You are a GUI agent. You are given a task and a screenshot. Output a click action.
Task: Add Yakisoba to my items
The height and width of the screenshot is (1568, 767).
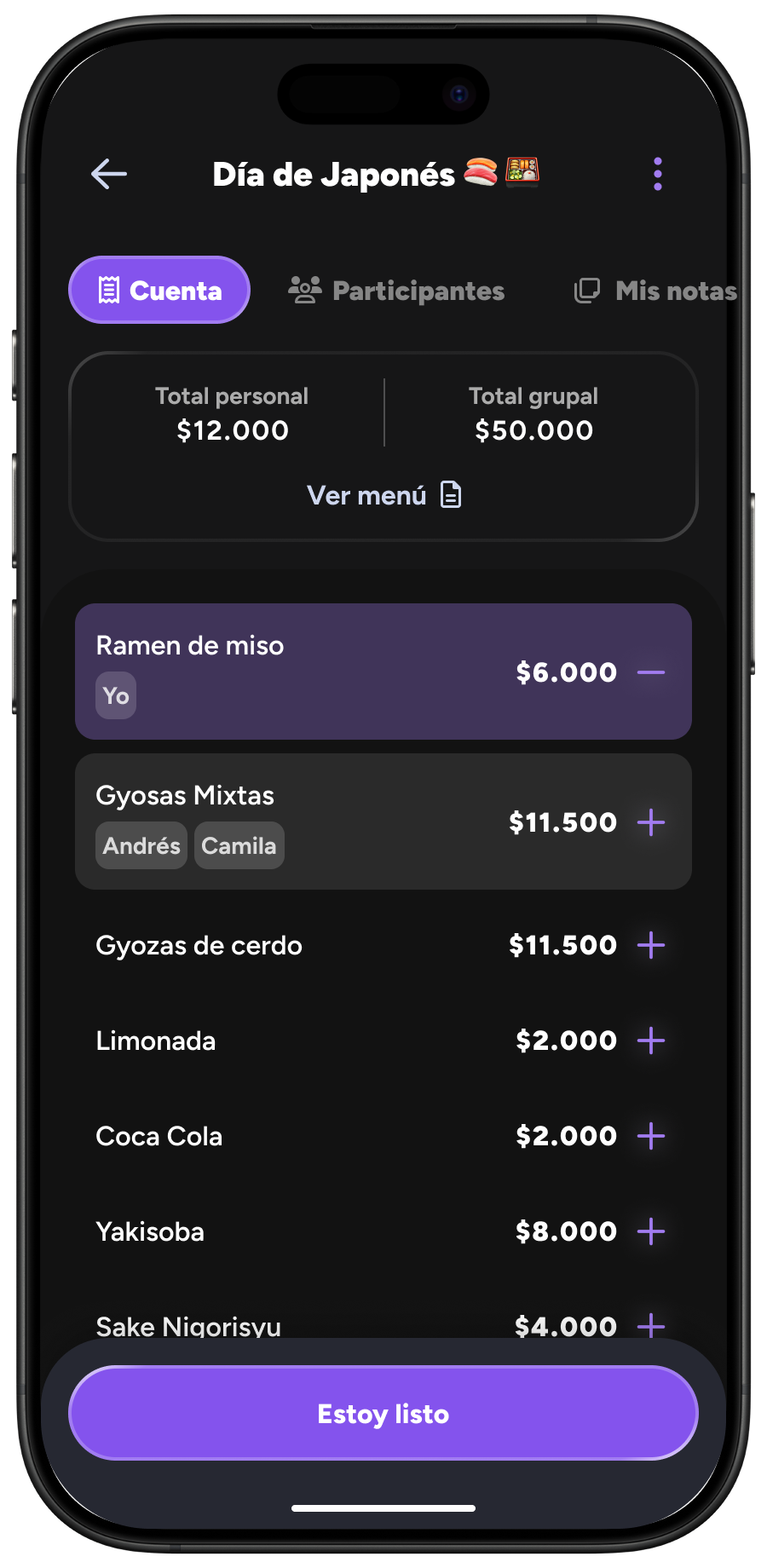point(651,1231)
